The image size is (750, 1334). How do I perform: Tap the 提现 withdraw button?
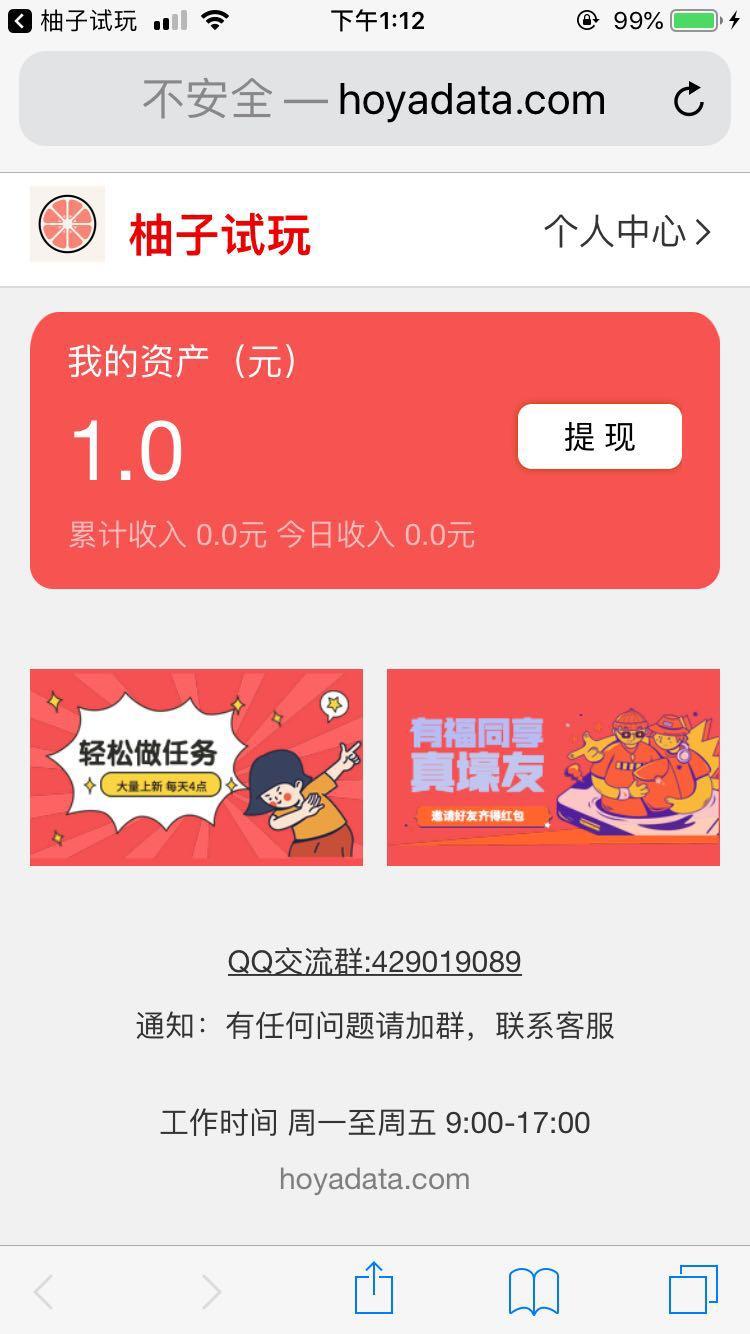click(599, 437)
